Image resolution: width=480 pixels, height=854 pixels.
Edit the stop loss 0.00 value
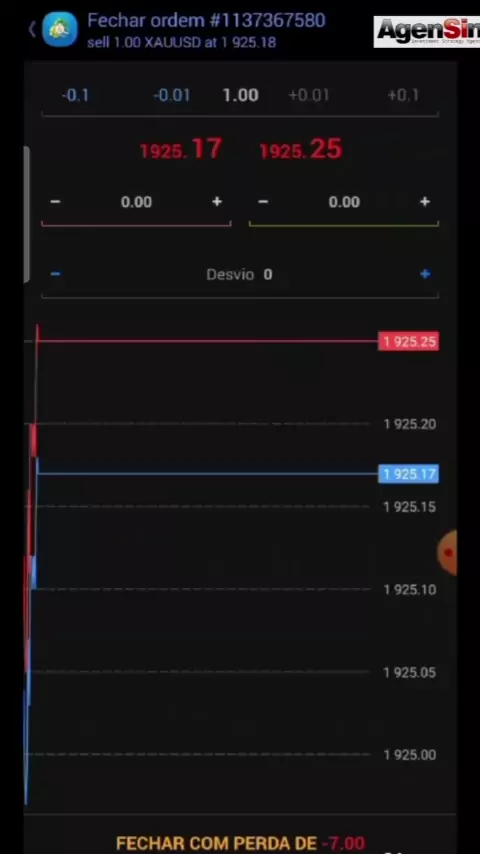pyautogui.click(x=136, y=202)
